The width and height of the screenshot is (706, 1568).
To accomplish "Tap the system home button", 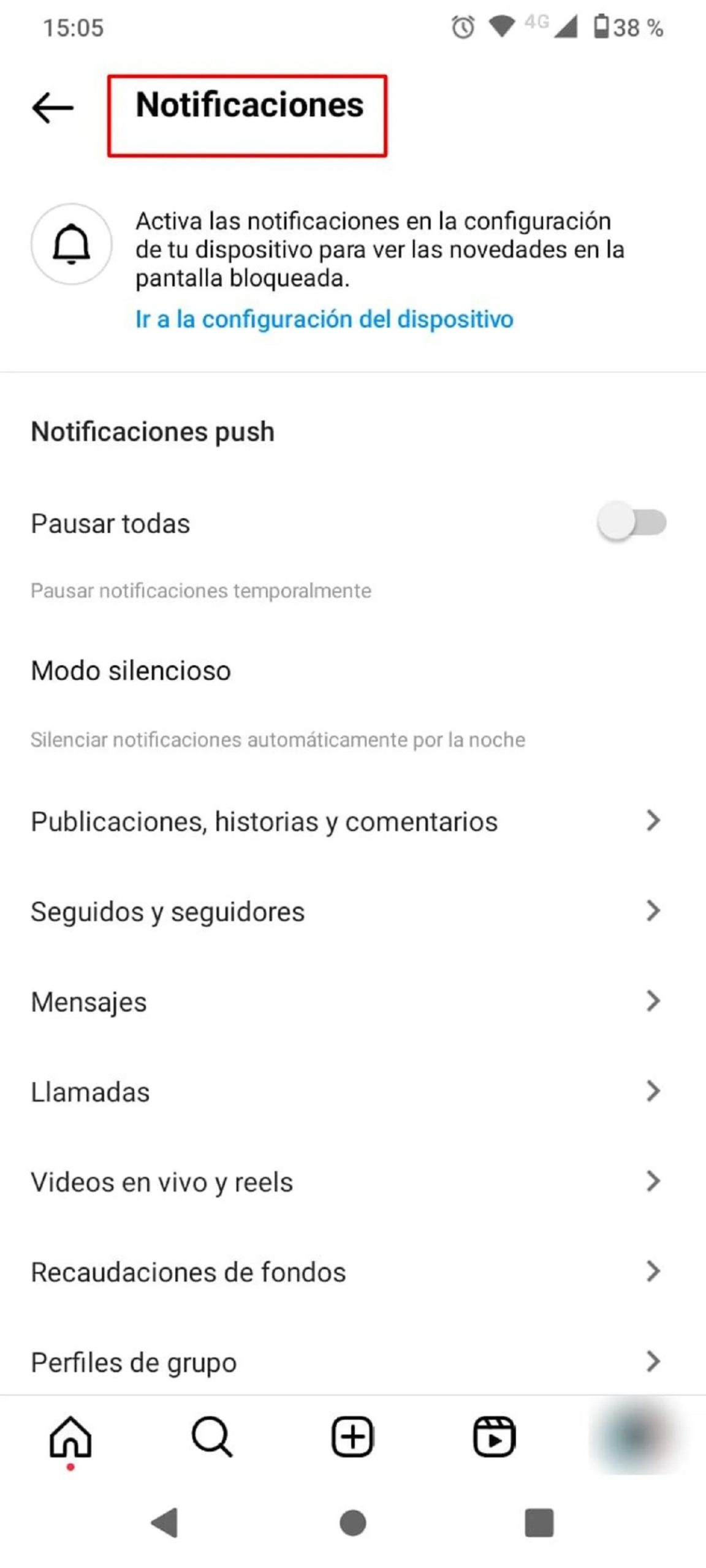I will pos(352,1523).
